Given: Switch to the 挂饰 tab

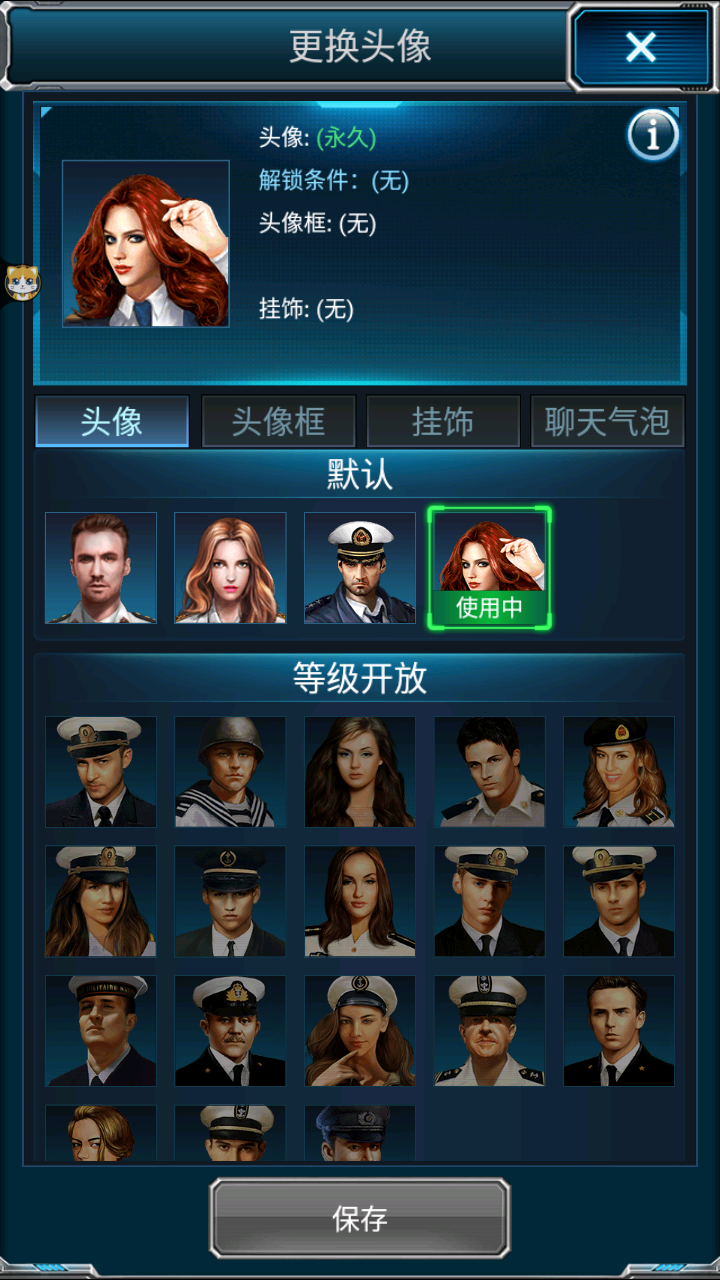Looking at the screenshot, I should click(x=443, y=422).
